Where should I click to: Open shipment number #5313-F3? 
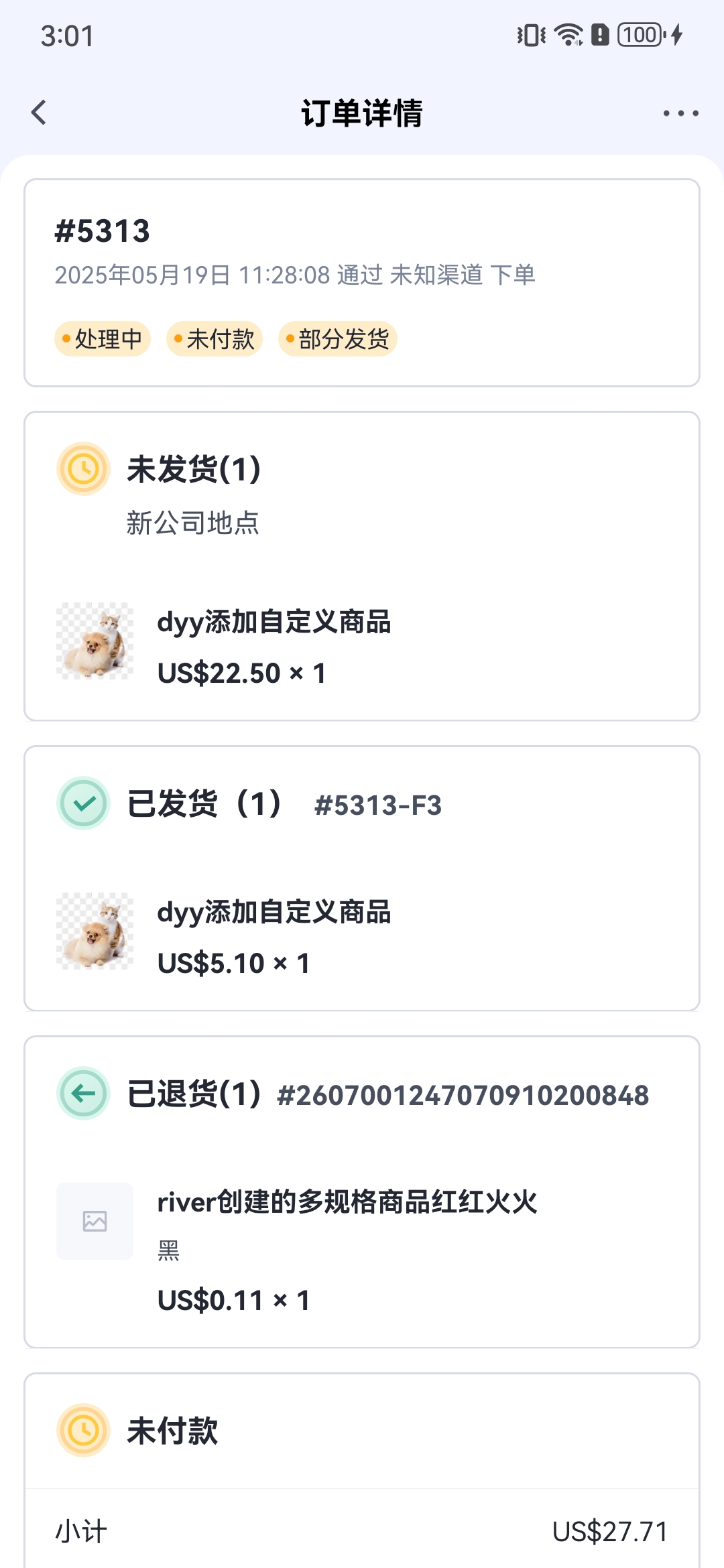pyautogui.click(x=378, y=805)
